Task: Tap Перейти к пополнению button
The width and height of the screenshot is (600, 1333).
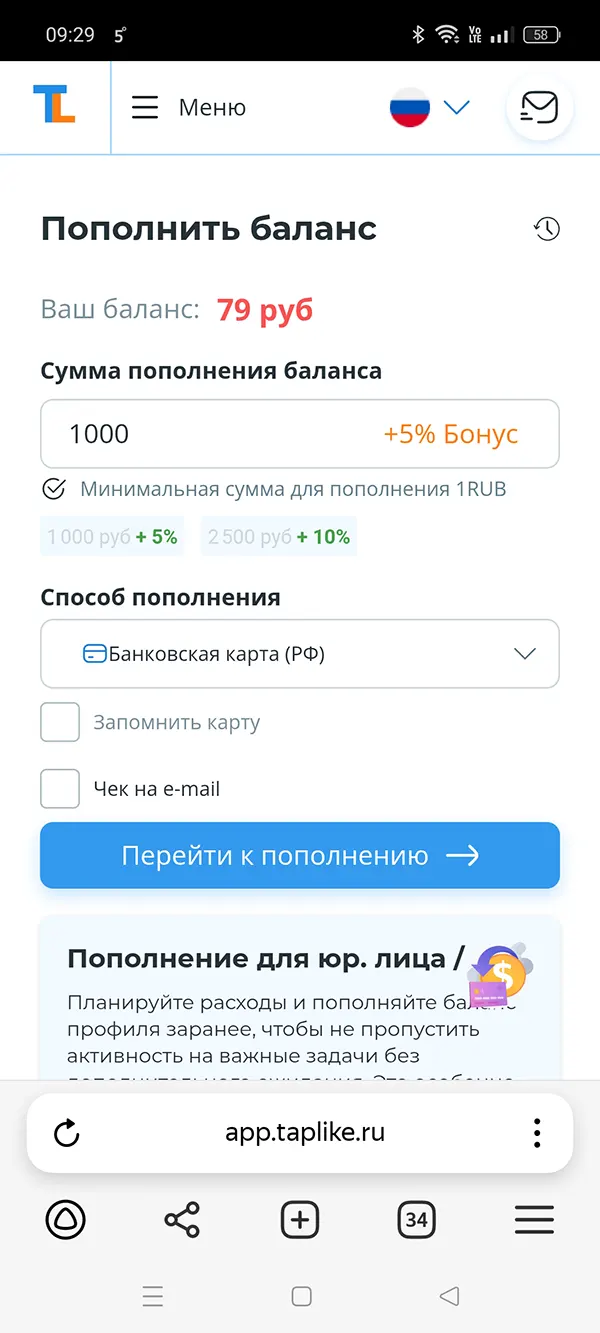Action: pos(300,855)
